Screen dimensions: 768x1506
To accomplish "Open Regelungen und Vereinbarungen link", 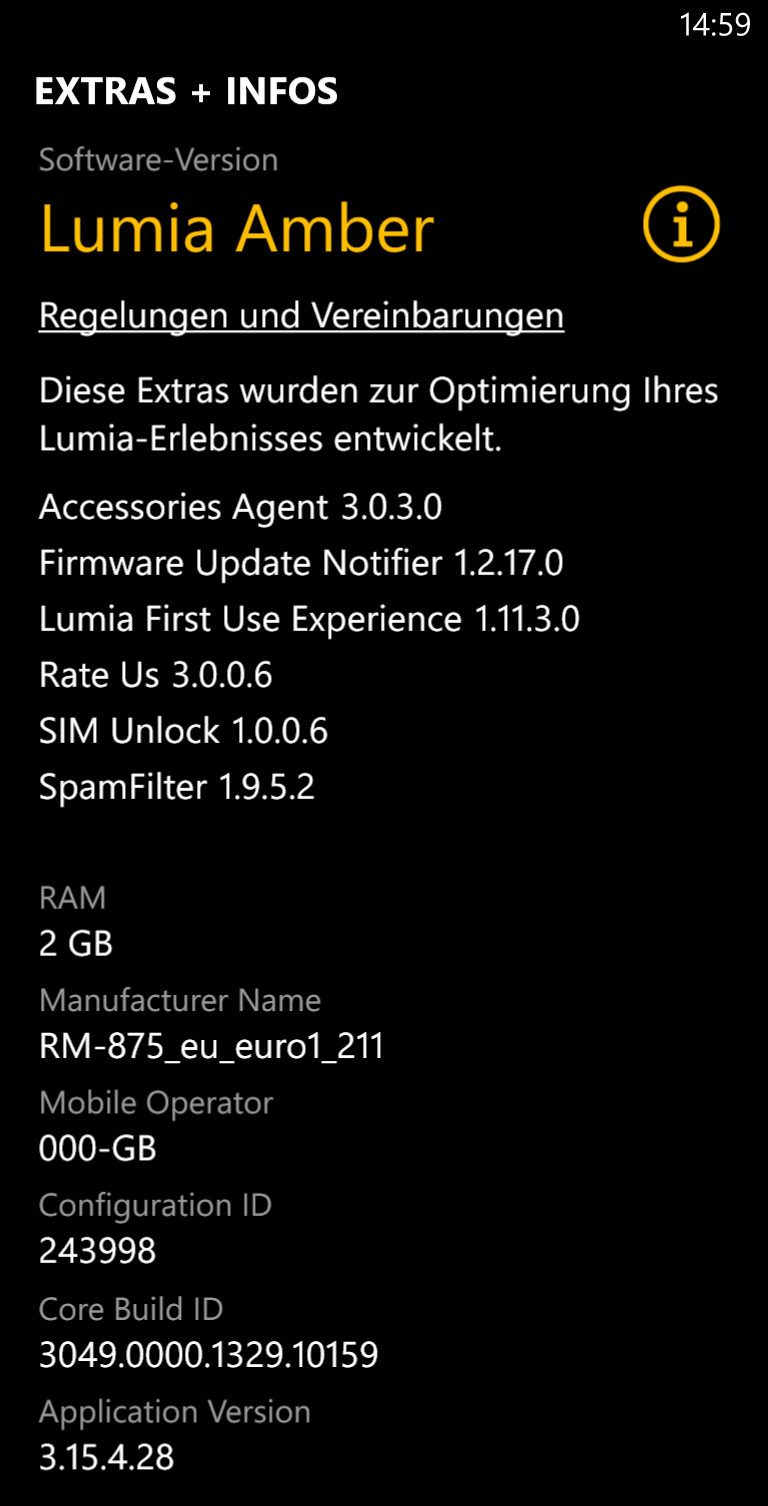I will point(301,316).
